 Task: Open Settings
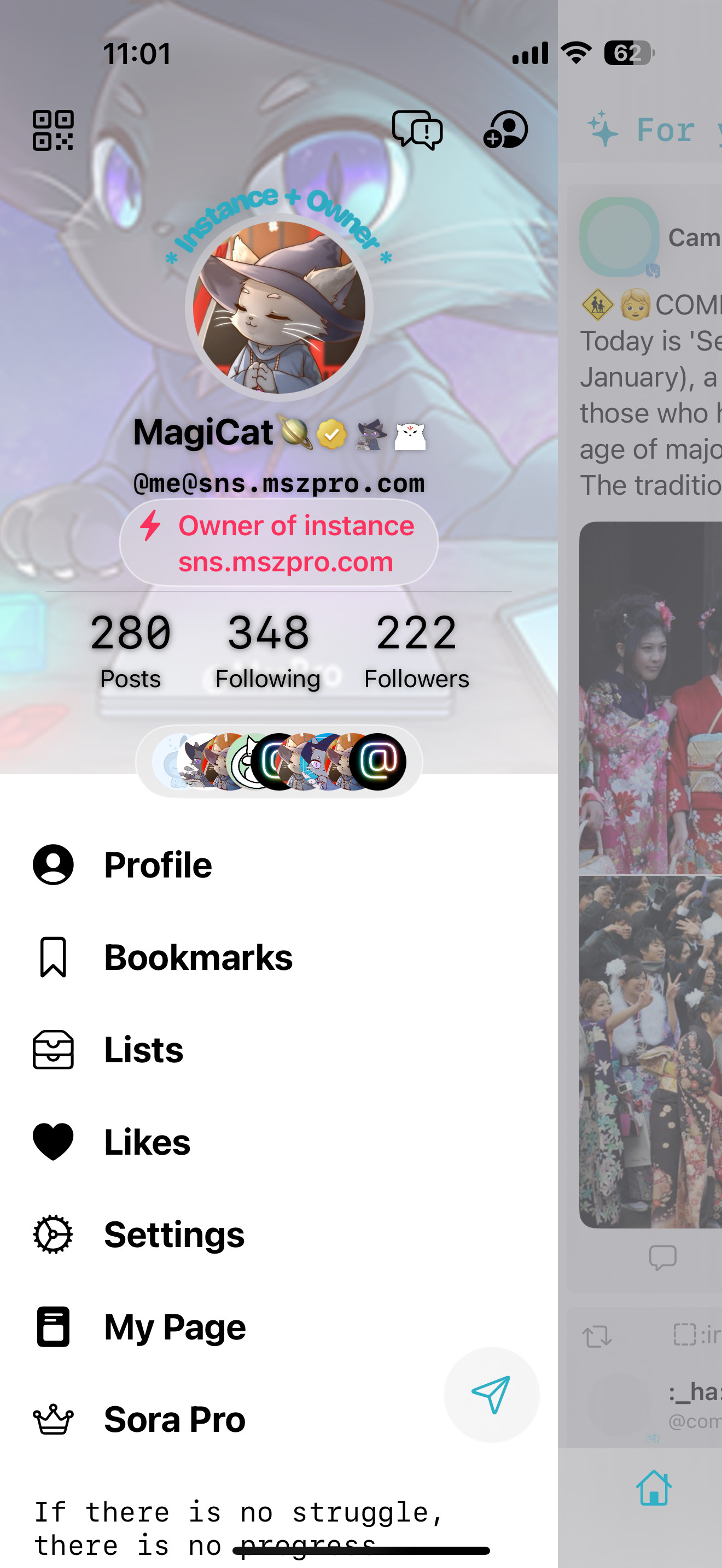coord(173,1234)
